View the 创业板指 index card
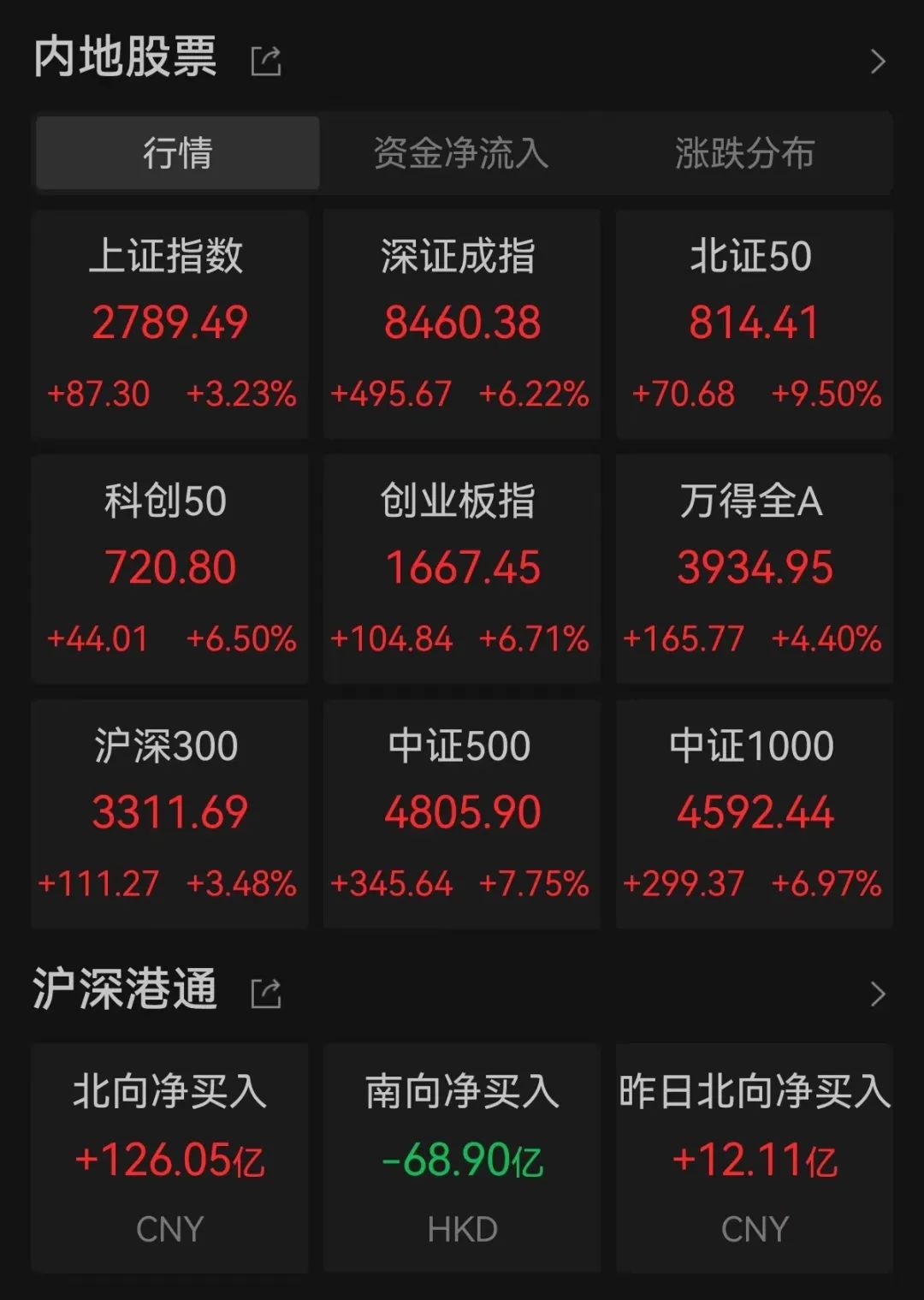The image size is (924, 1300). point(461,568)
